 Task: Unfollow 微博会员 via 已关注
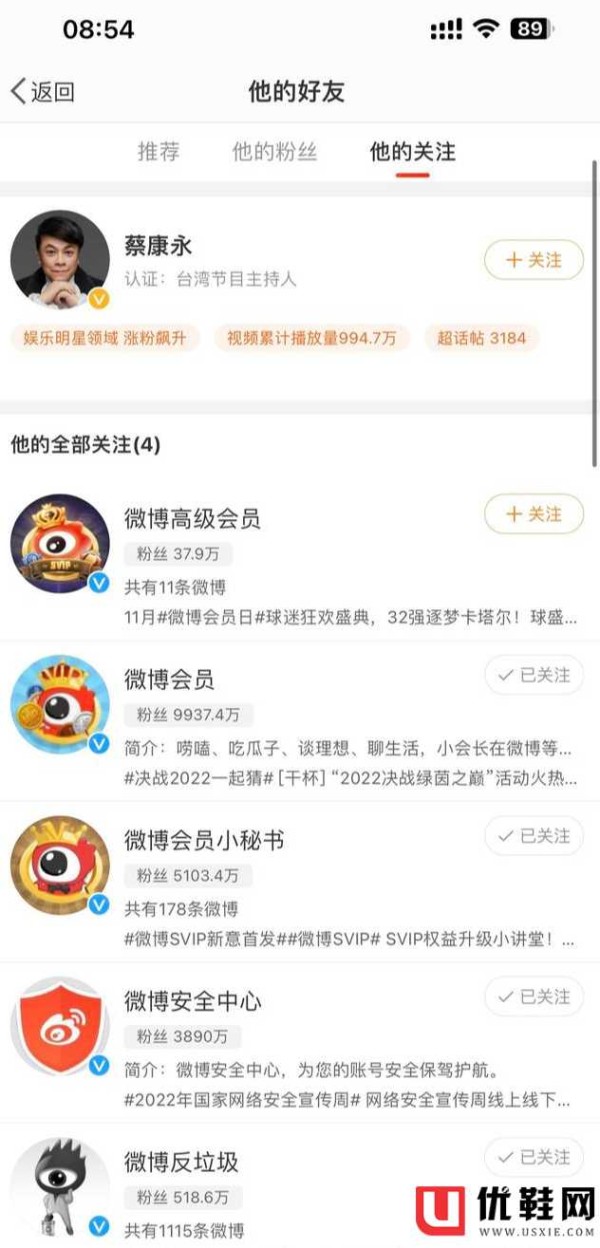click(x=534, y=676)
